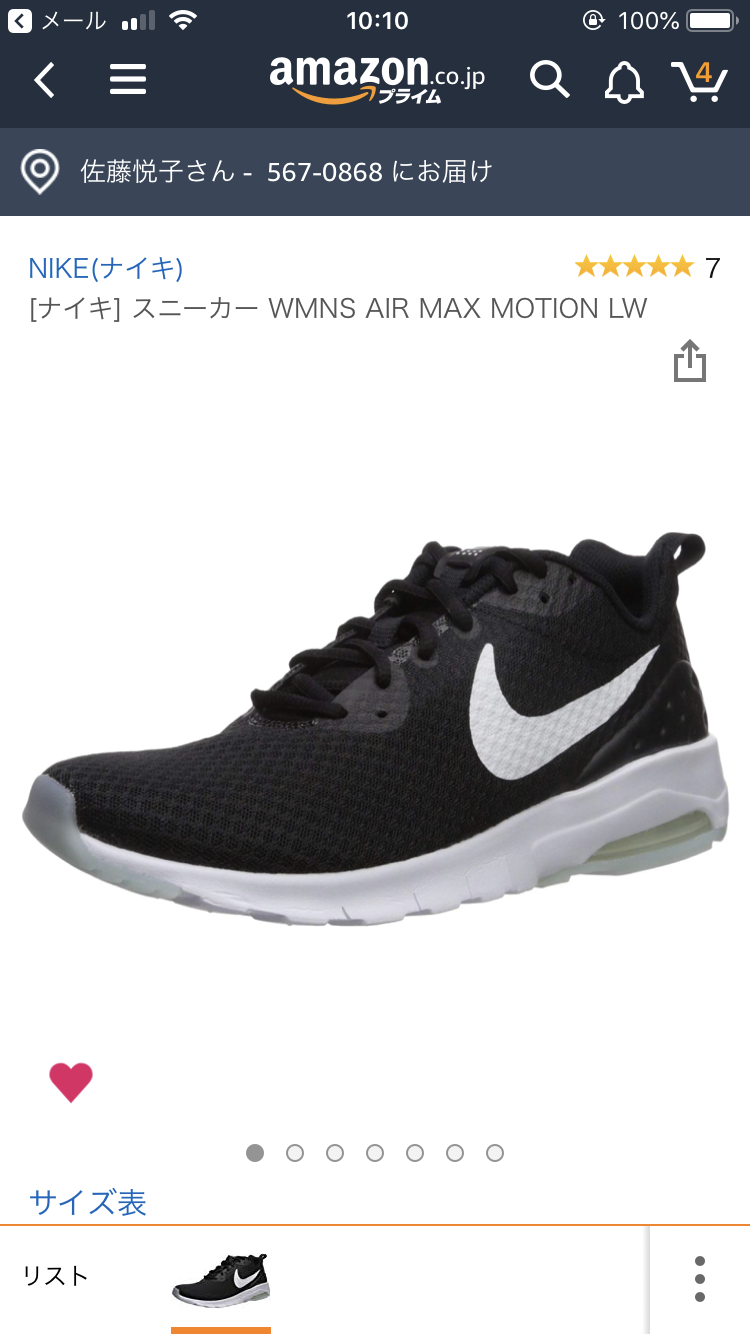Share this product
The height and width of the screenshot is (1334, 750).
click(689, 361)
